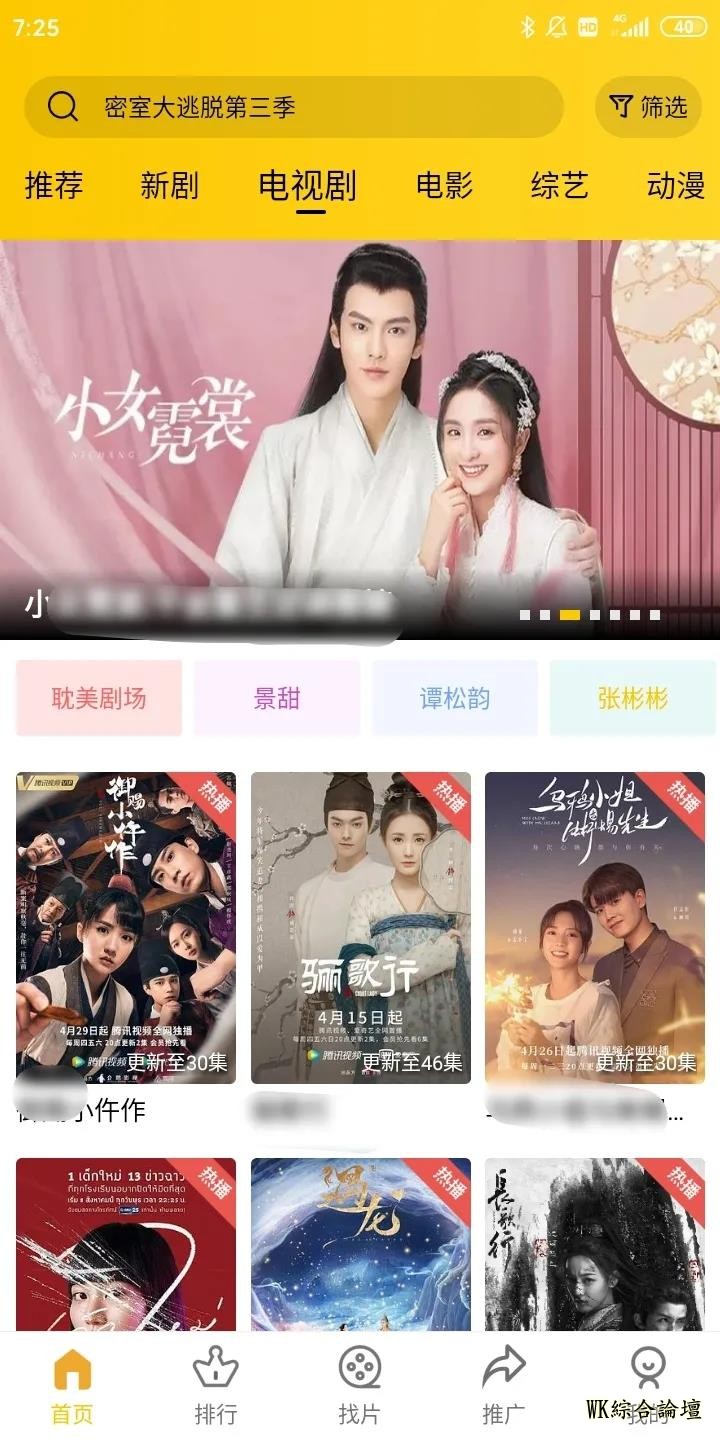Open the 骊歌行 drama poster
The width and height of the screenshot is (720, 1440).
point(360,927)
